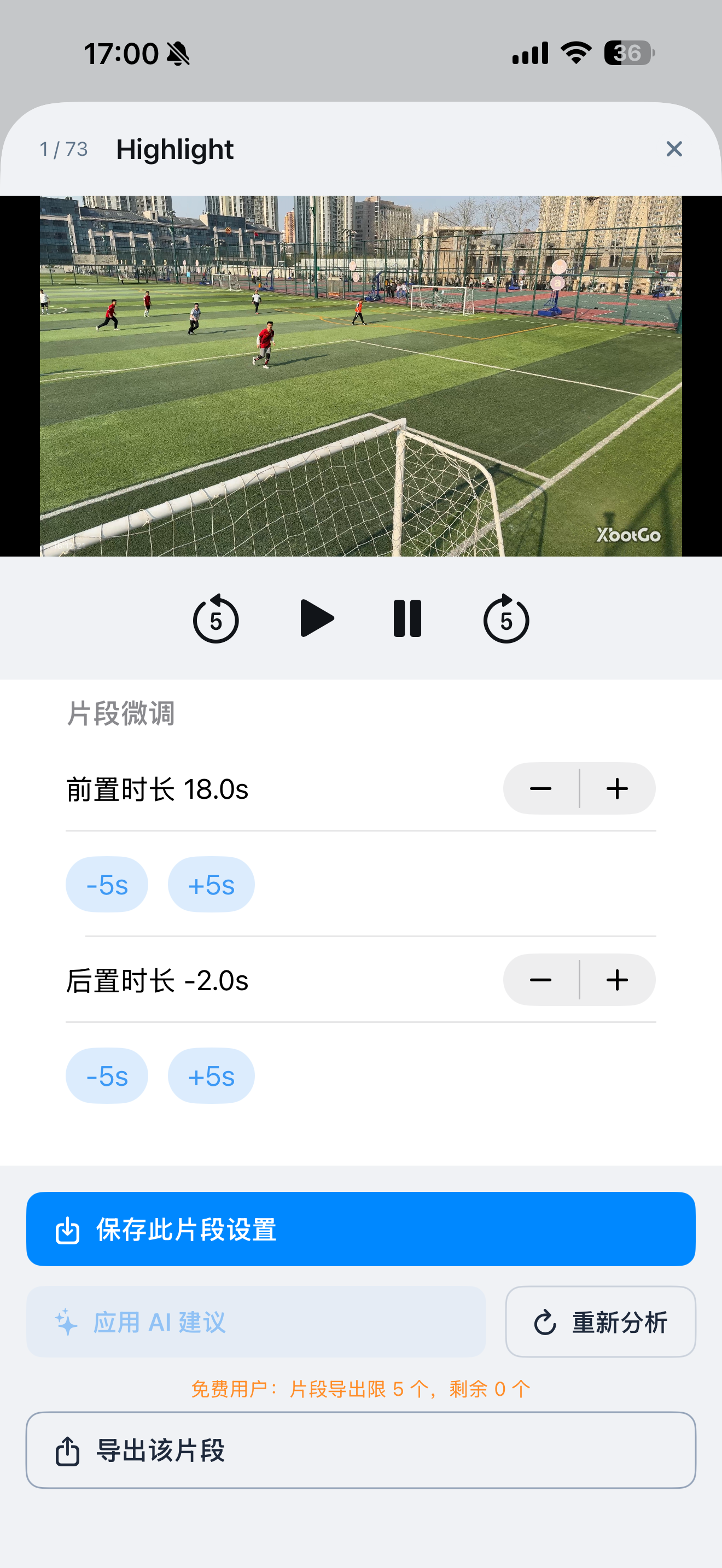
Task: Skip forward 5 seconds in the clip
Action: coord(505,619)
